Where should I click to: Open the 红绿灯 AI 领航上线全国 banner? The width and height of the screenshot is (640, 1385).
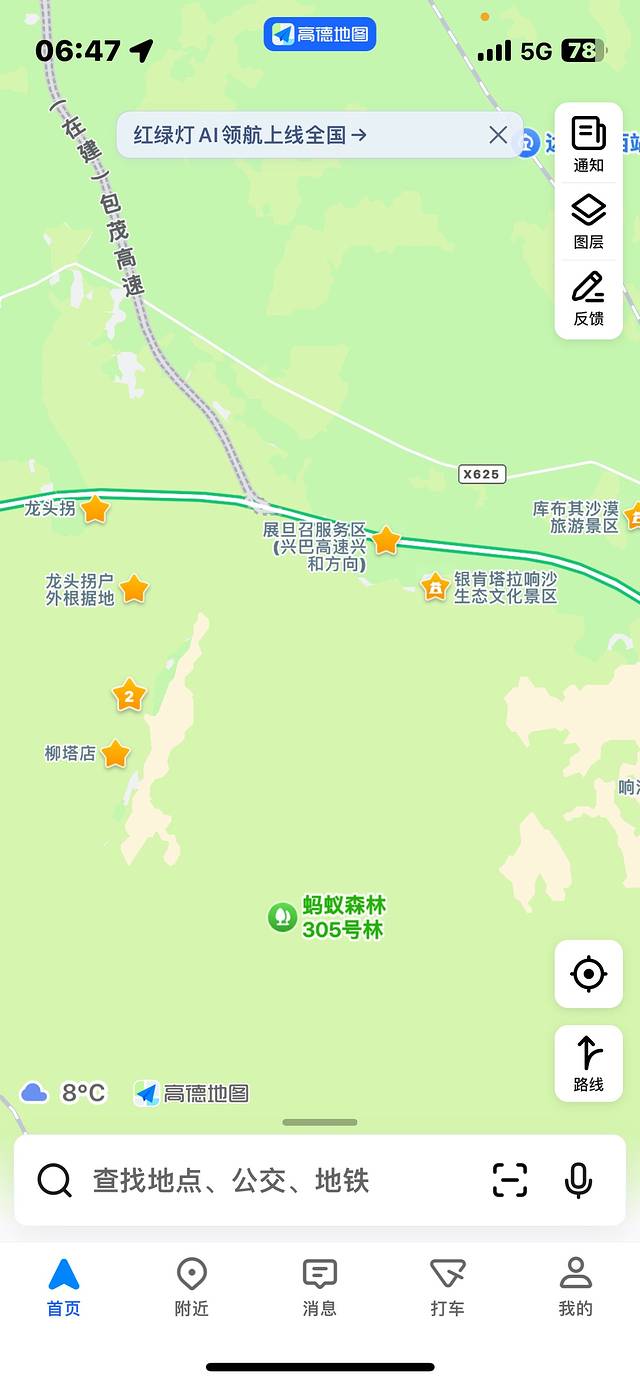pyautogui.click(x=250, y=135)
